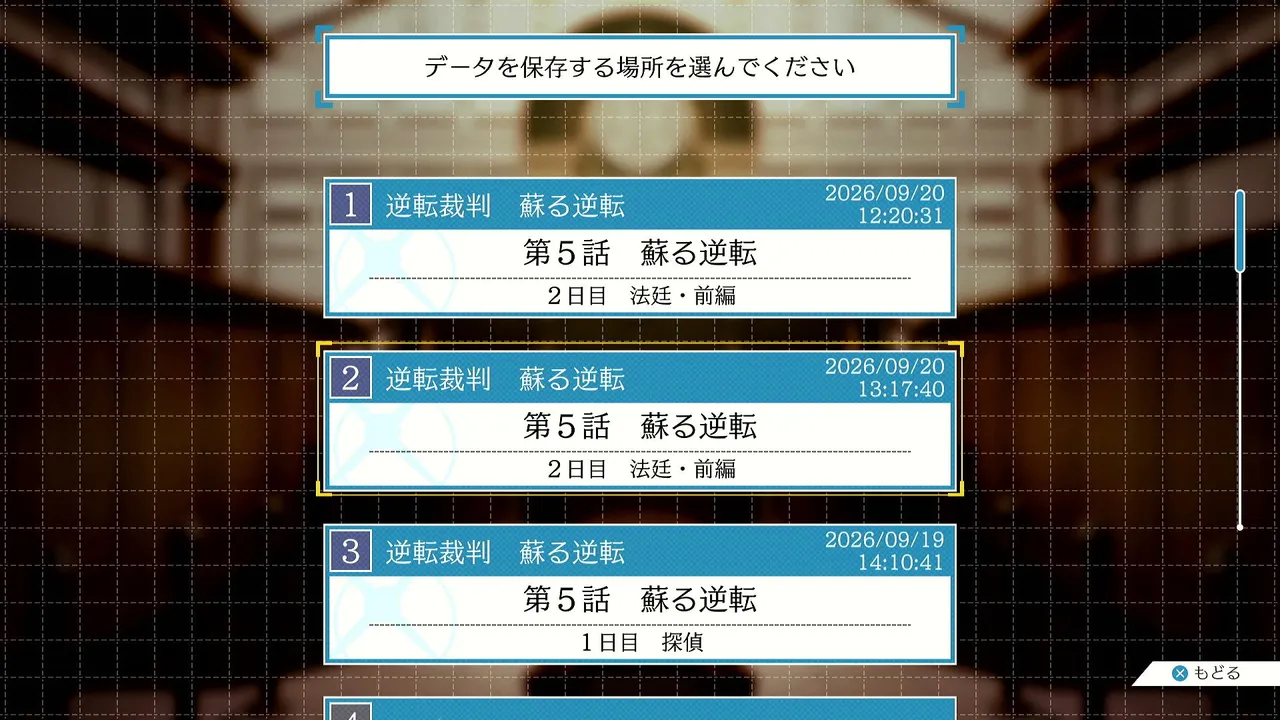The height and width of the screenshot is (720, 1280).
Task: Select save slot 1 dated 12:20:31
Action: coord(640,247)
